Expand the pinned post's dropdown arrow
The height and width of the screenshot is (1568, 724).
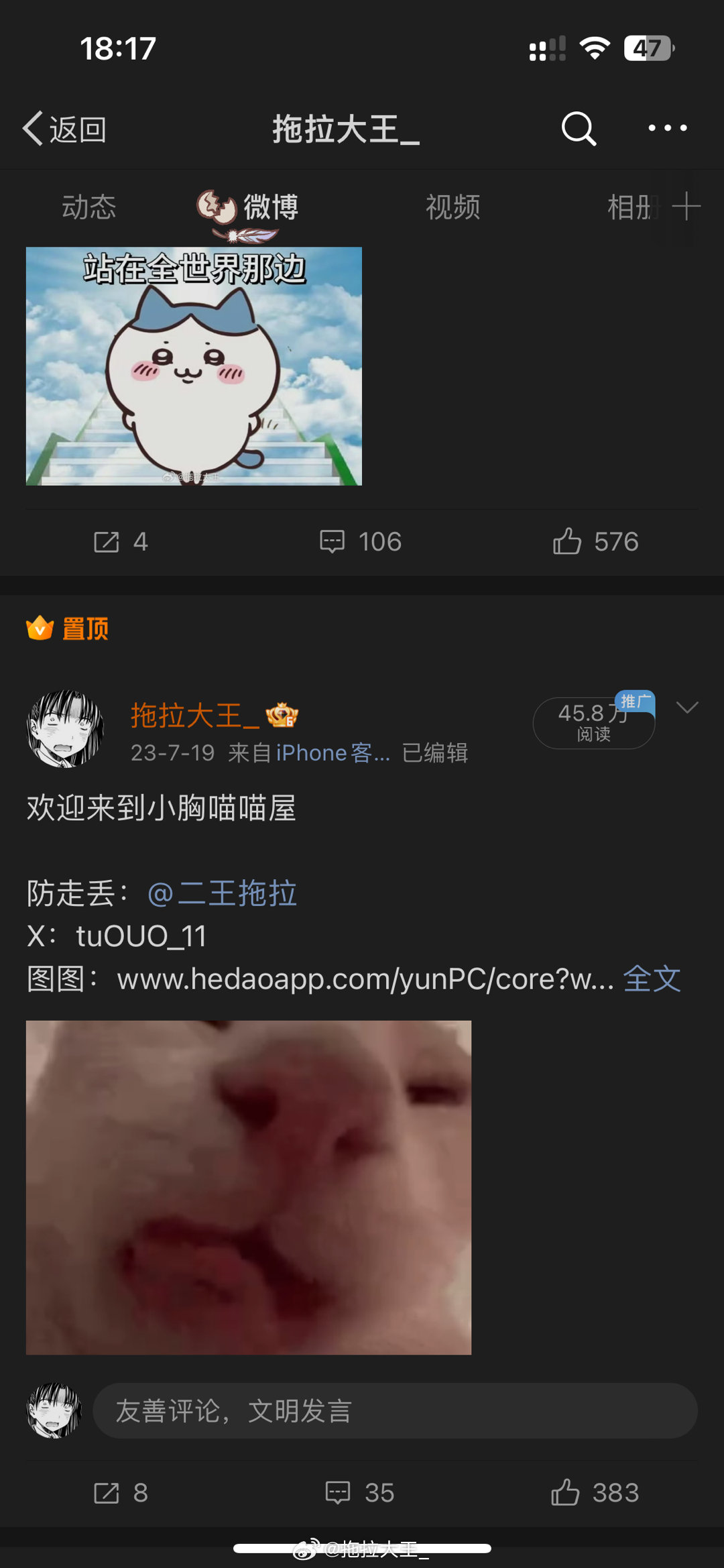pos(687,708)
